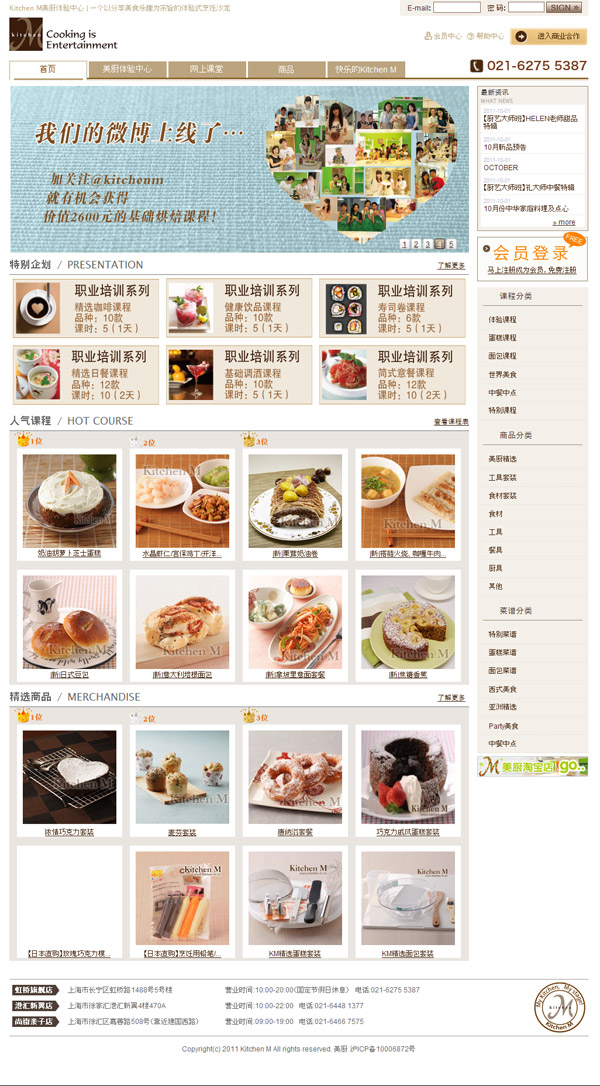Select 工具套装 in the product categories
This screenshot has height=1086, width=600.
502,477
